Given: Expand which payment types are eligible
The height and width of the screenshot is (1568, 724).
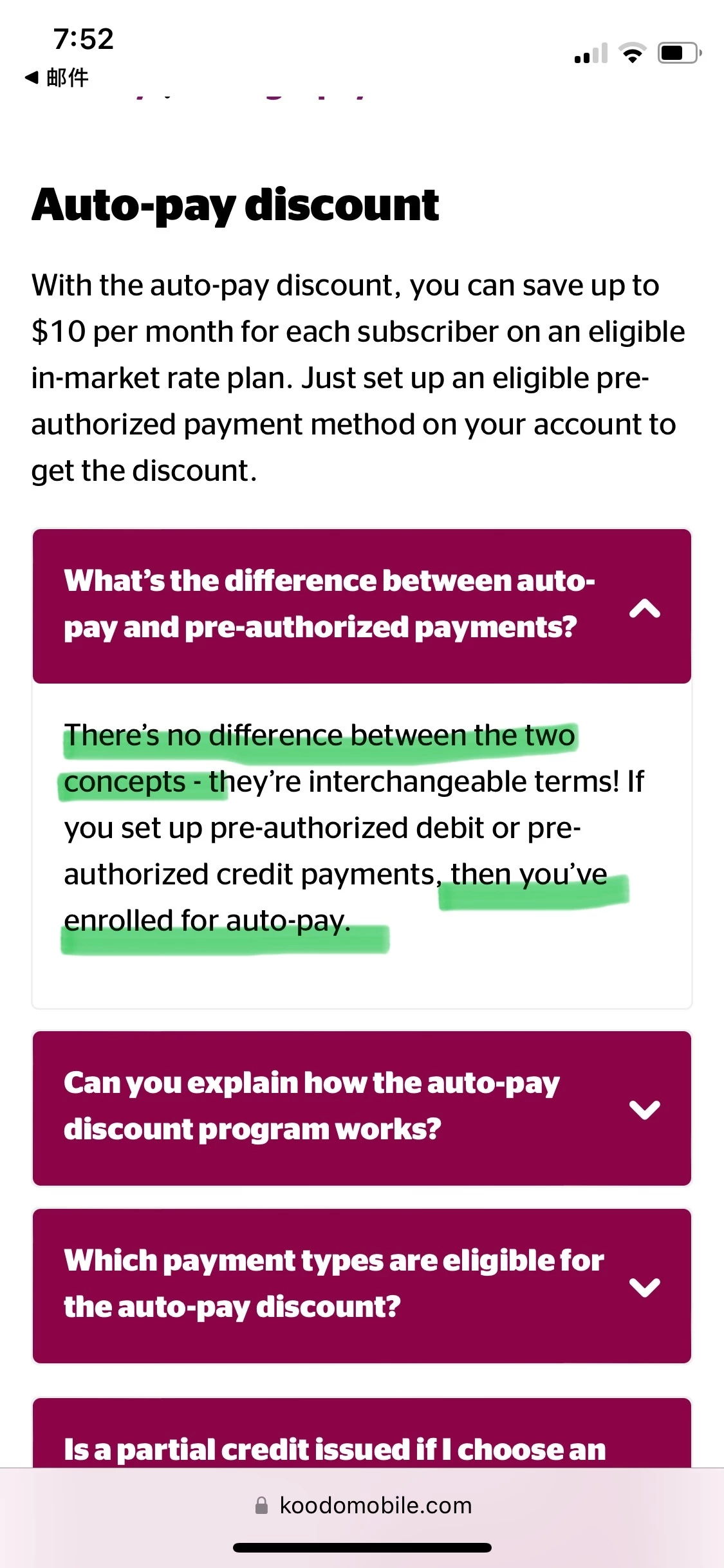Looking at the screenshot, I should [644, 1287].
